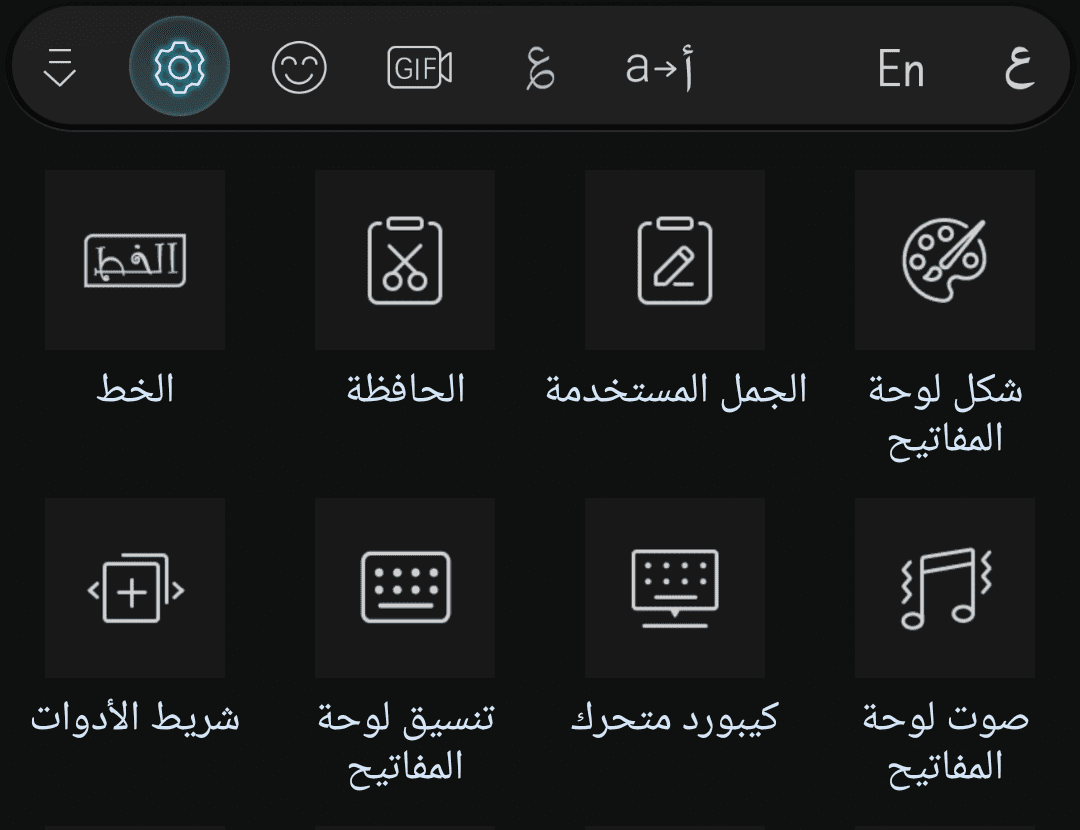Open الخط font settings
This screenshot has height=830, width=1080.
pos(135,260)
